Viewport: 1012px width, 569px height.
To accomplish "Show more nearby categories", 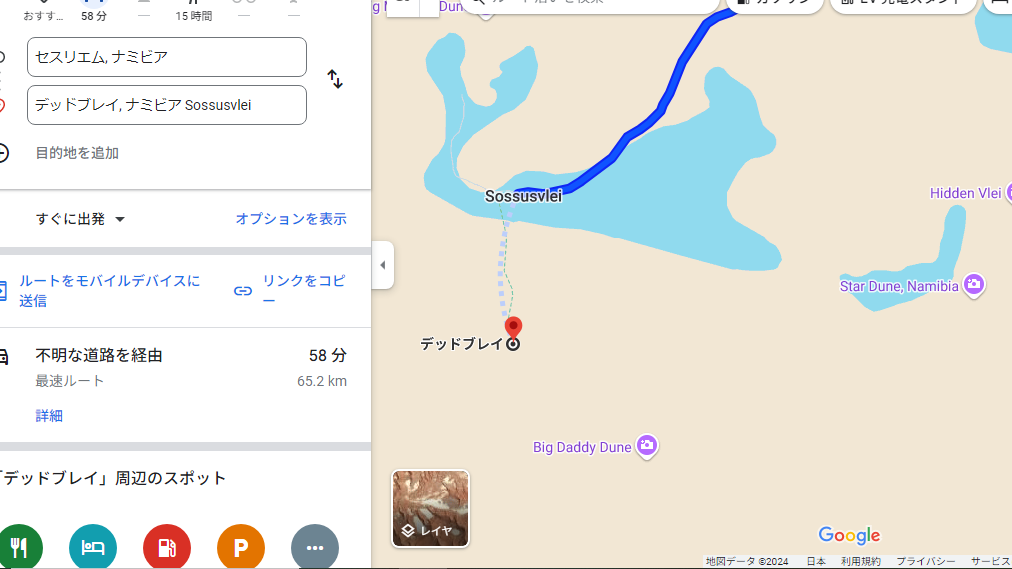I will [x=315, y=547].
